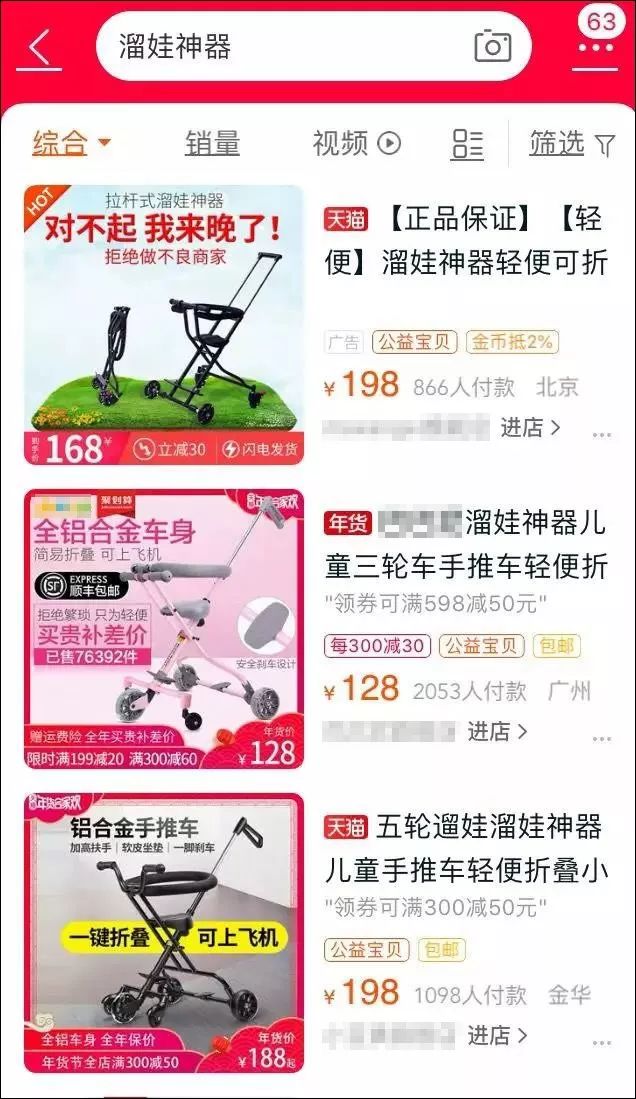Image resolution: width=636 pixels, height=1099 pixels.
Task: More options for the 北京 ¥198 listing
Action: click(x=602, y=434)
